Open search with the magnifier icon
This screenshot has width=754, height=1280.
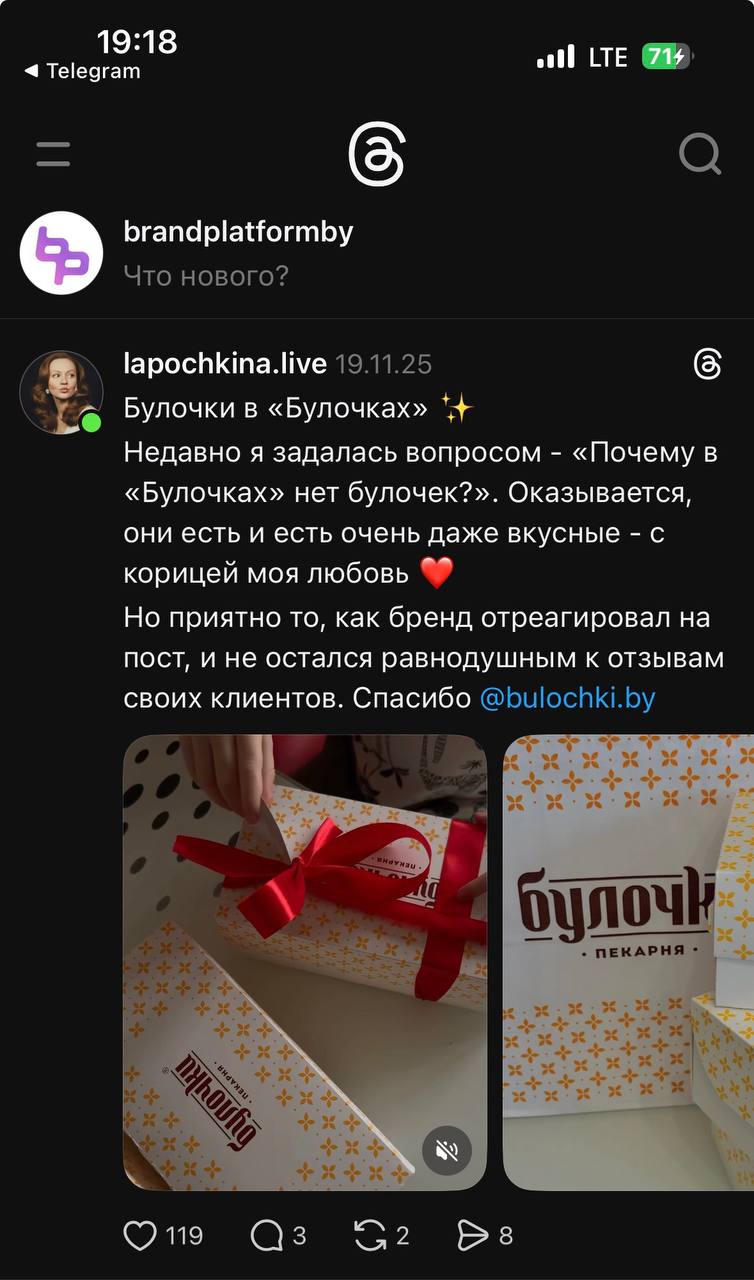tap(699, 154)
